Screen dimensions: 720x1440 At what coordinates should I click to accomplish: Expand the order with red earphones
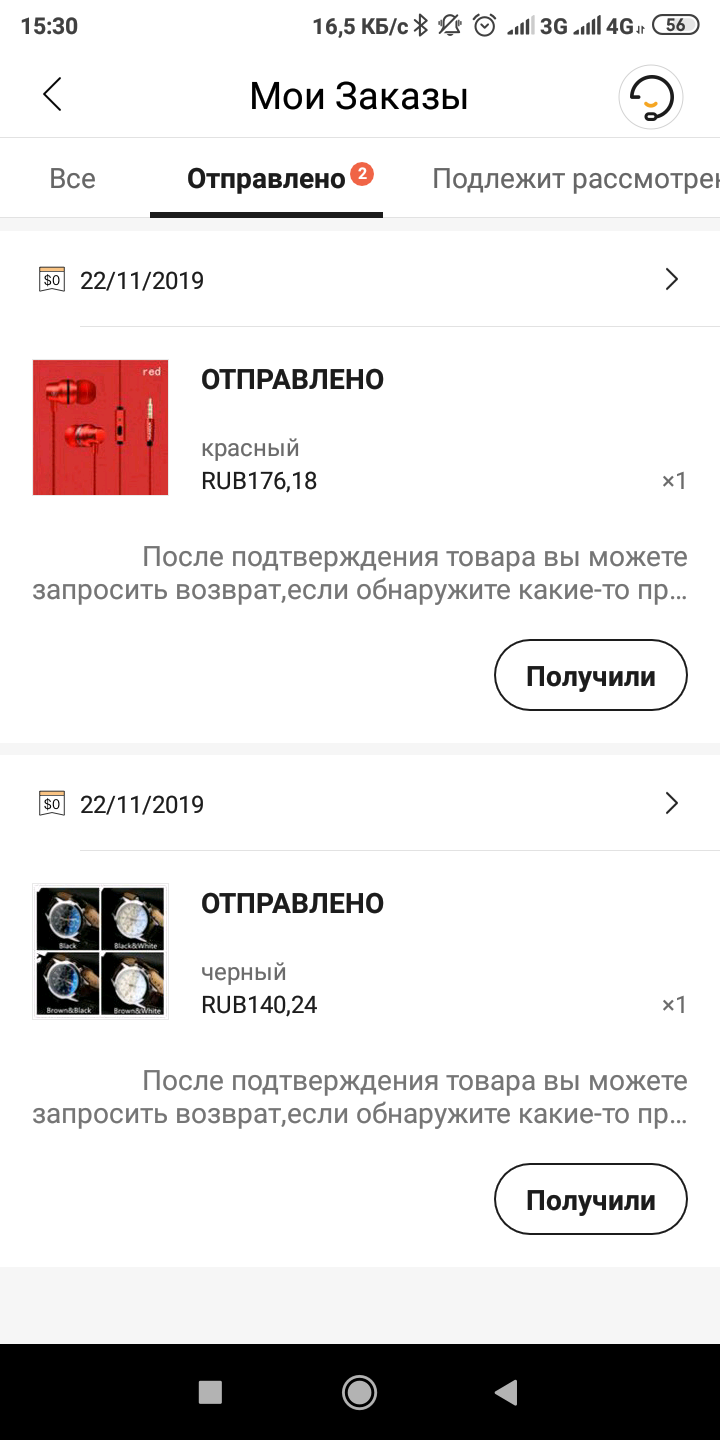672,280
